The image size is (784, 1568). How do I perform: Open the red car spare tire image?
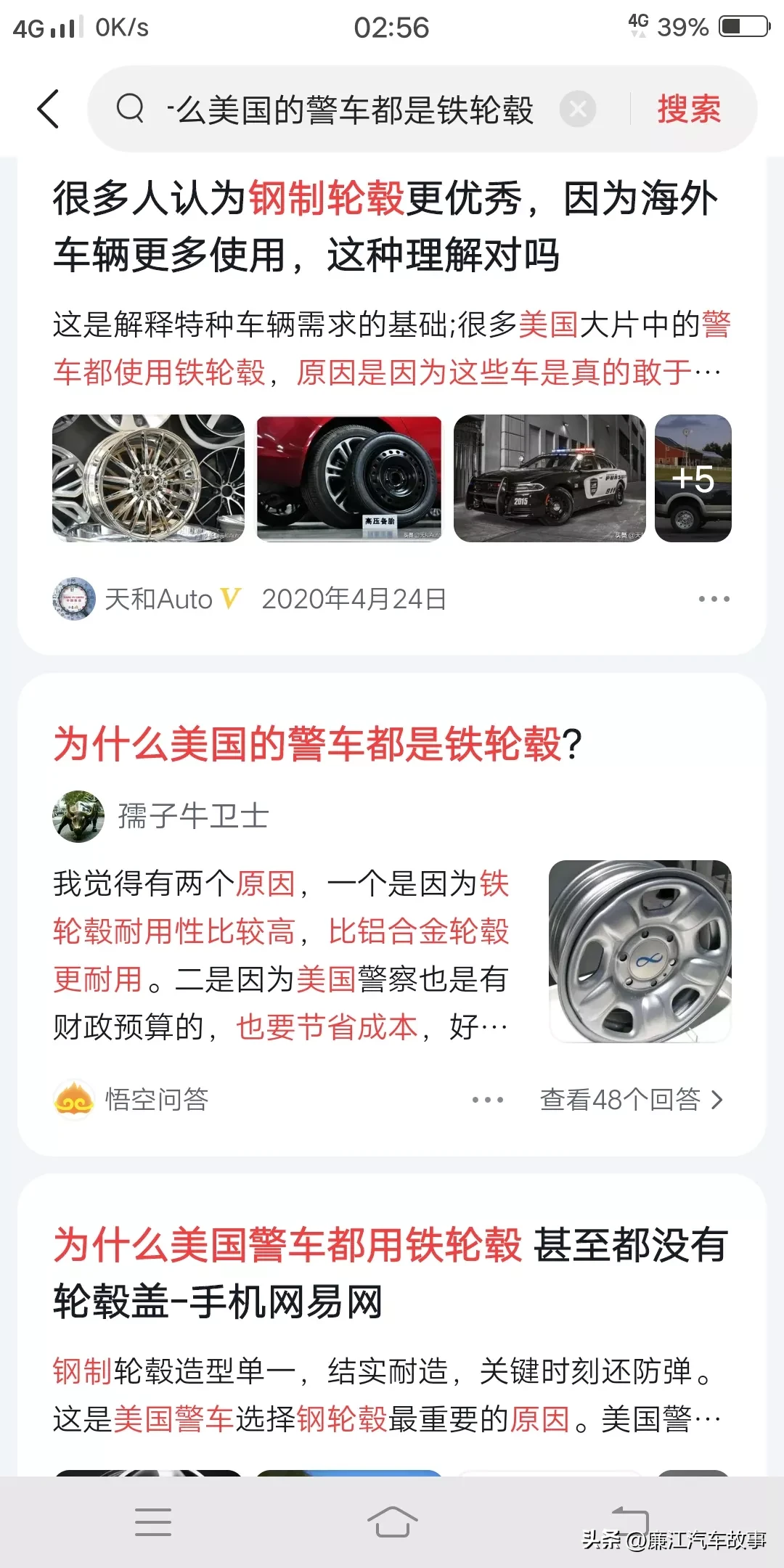point(349,478)
